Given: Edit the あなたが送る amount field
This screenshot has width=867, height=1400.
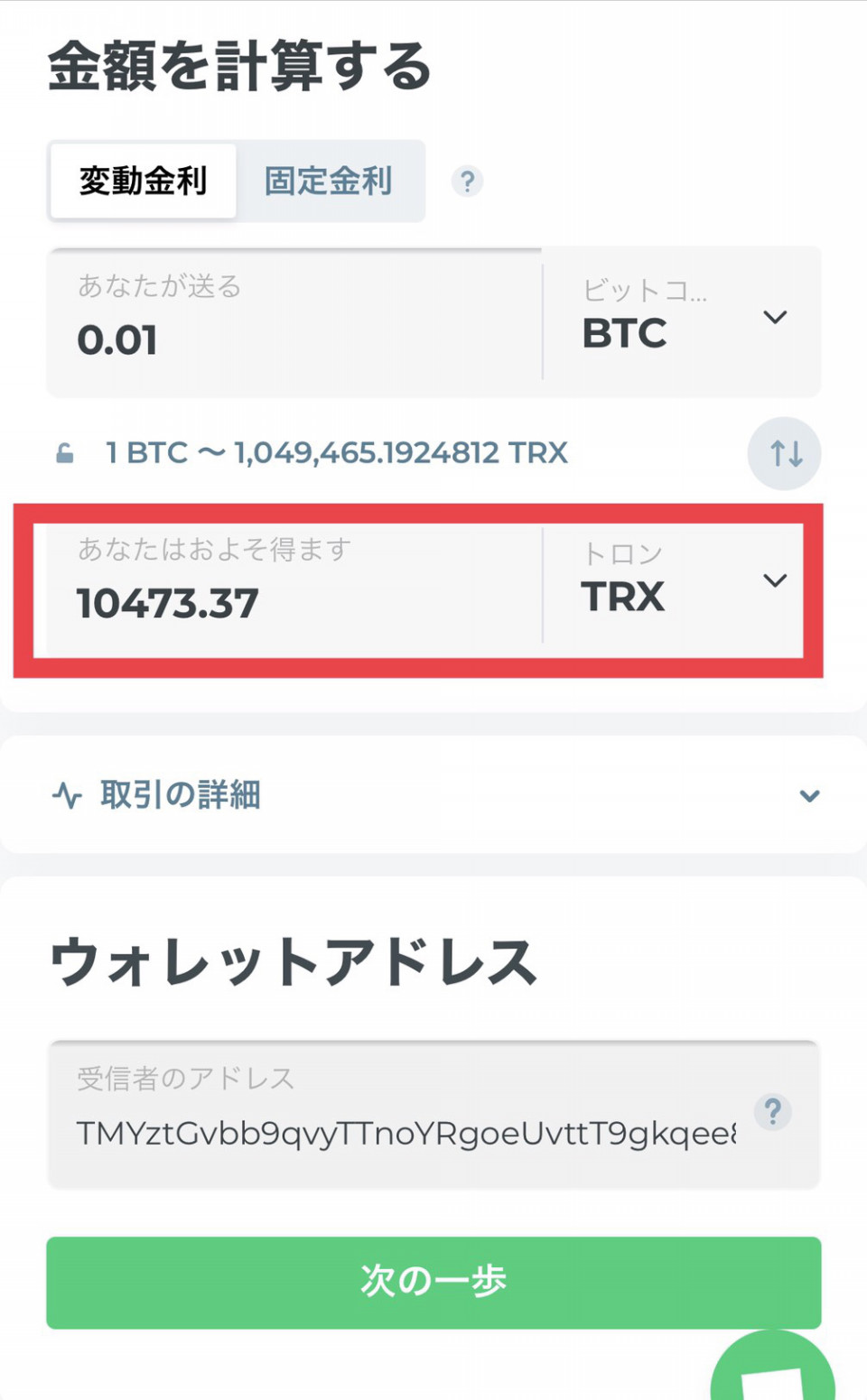Looking at the screenshot, I should [x=294, y=321].
